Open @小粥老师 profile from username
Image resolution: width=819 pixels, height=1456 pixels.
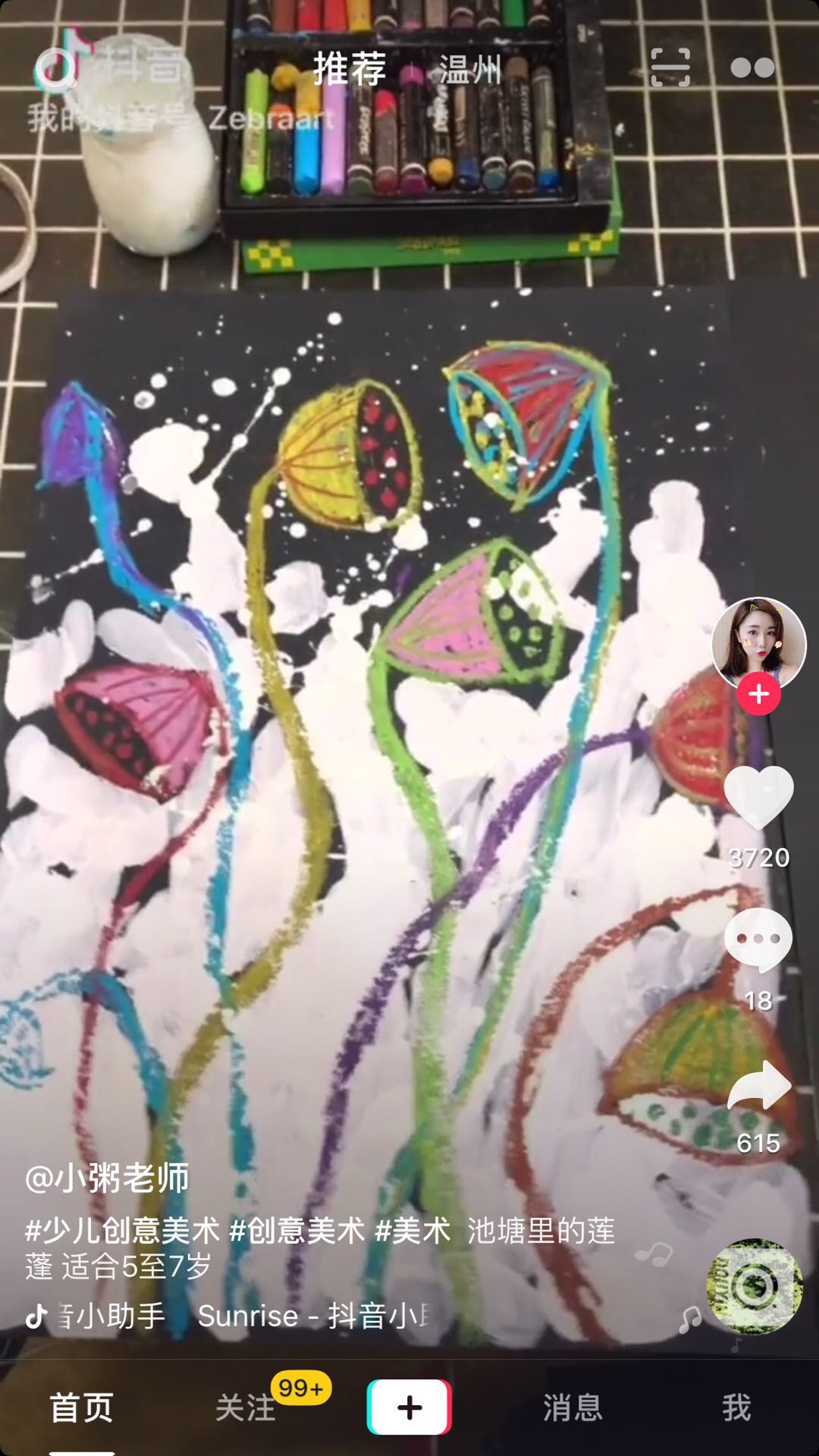pyautogui.click(x=107, y=1178)
